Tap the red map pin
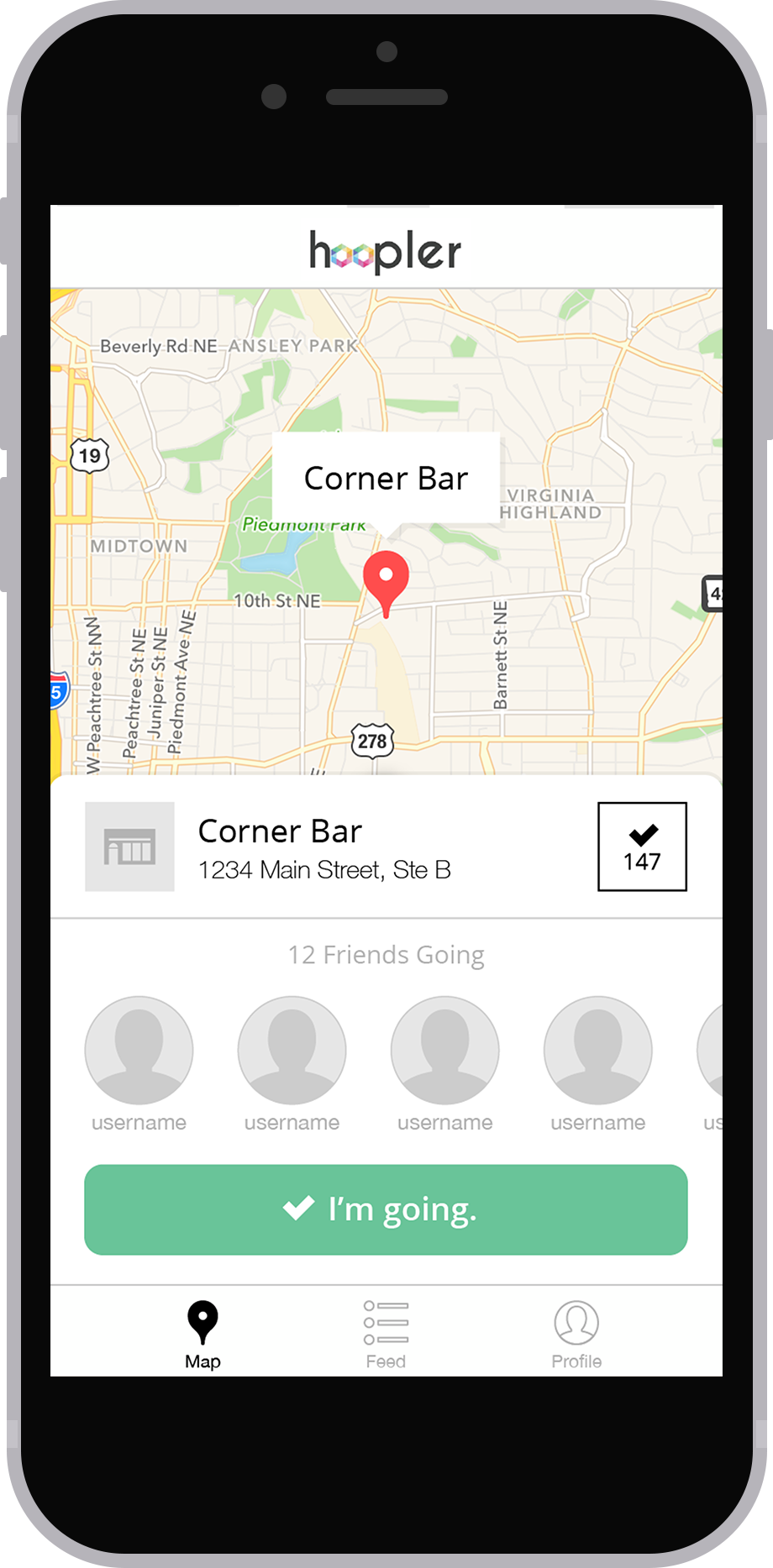Screen dimensions: 773x1568 (386, 579)
